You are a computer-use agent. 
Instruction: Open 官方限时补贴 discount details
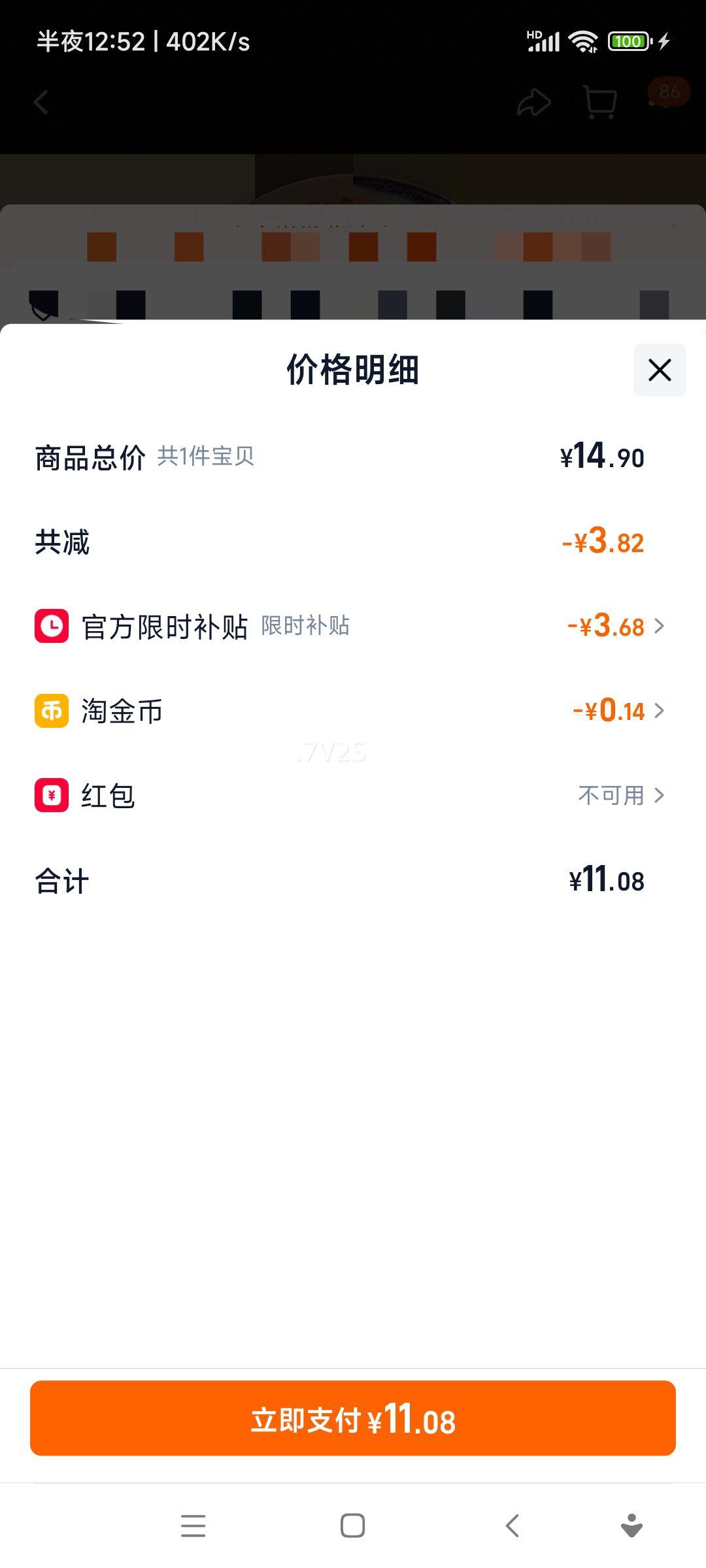coord(614,627)
